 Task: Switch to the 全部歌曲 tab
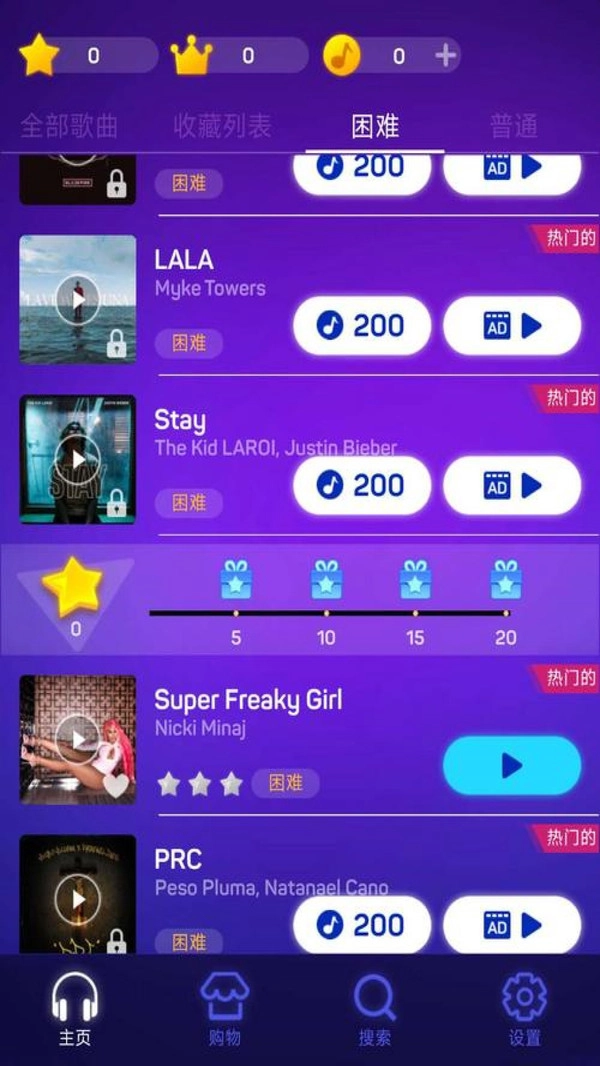pos(69,126)
